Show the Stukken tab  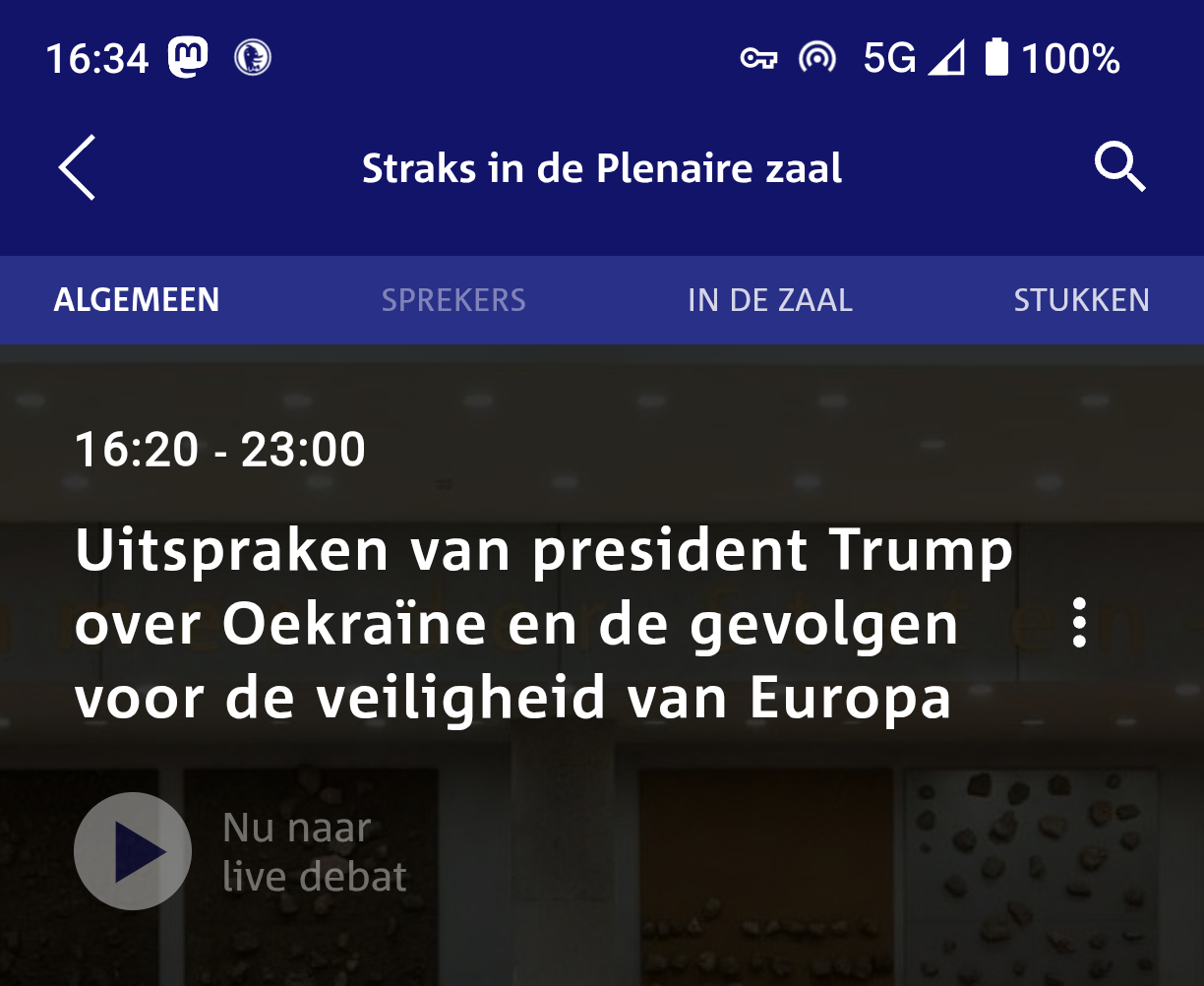pos(1081,300)
